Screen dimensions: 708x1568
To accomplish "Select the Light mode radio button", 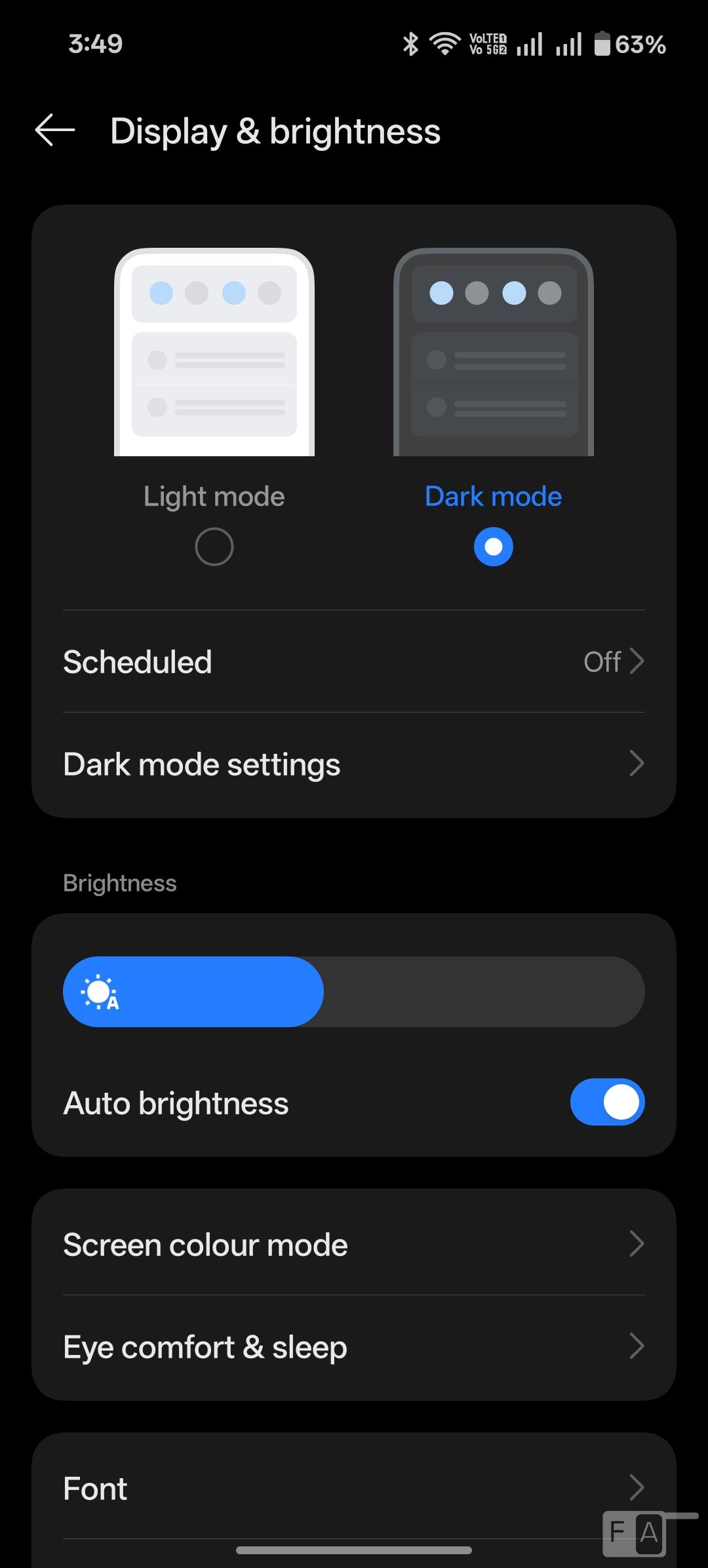I will (214, 547).
